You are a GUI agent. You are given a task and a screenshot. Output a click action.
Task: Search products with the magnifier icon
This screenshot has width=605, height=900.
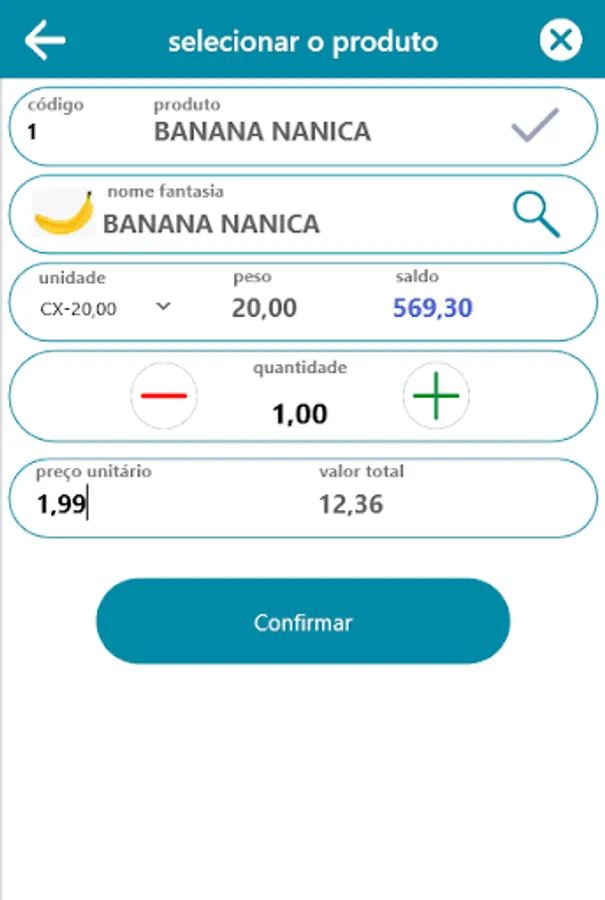click(536, 215)
